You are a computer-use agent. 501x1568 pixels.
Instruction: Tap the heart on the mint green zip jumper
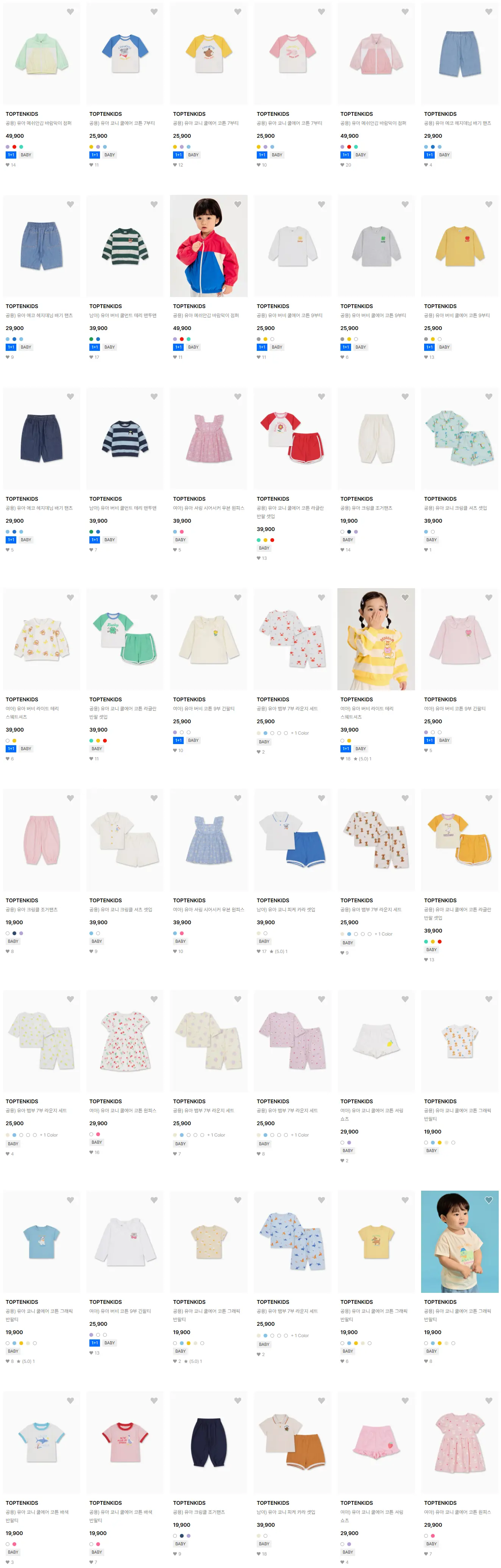70,12
